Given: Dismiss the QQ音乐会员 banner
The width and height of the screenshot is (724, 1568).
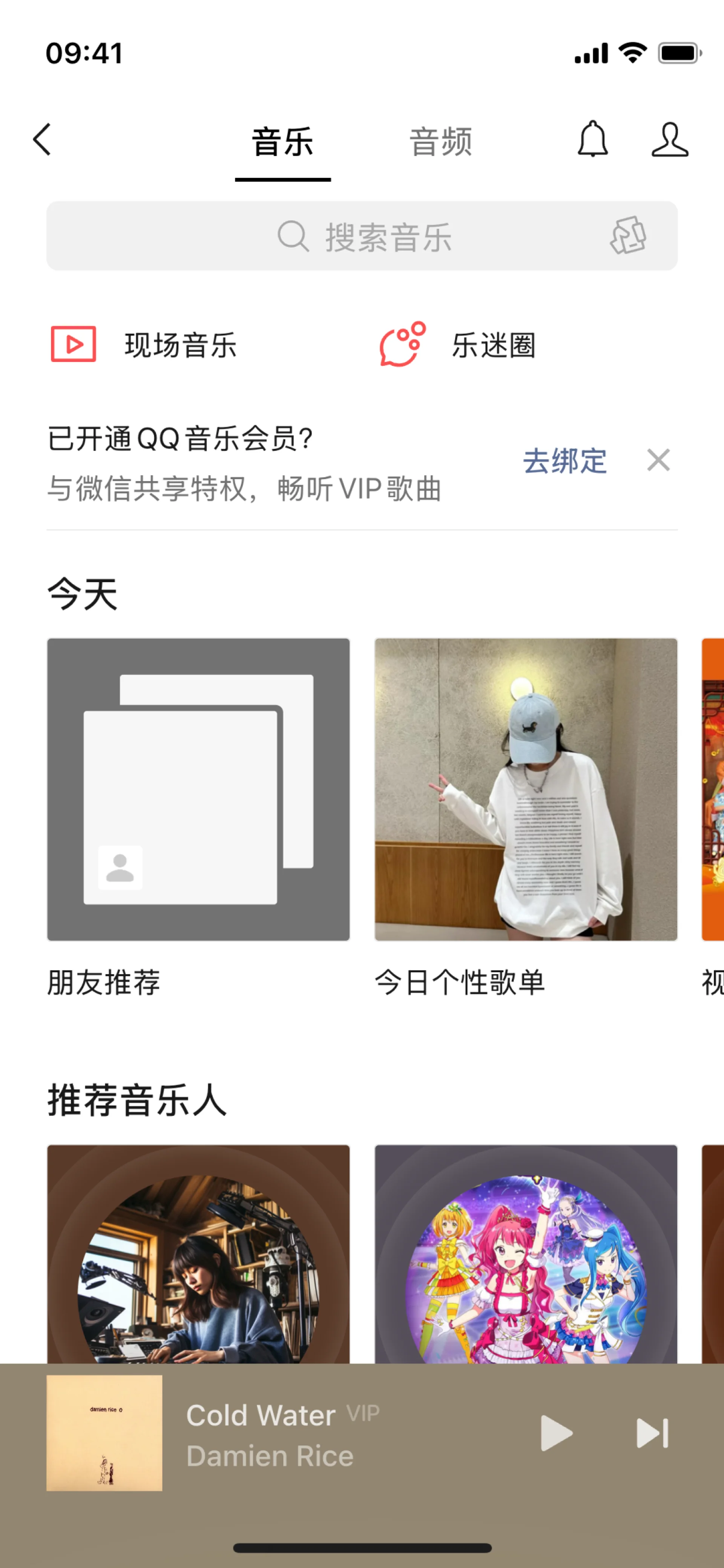Looking at the screenshot, I should coord(658,460).
